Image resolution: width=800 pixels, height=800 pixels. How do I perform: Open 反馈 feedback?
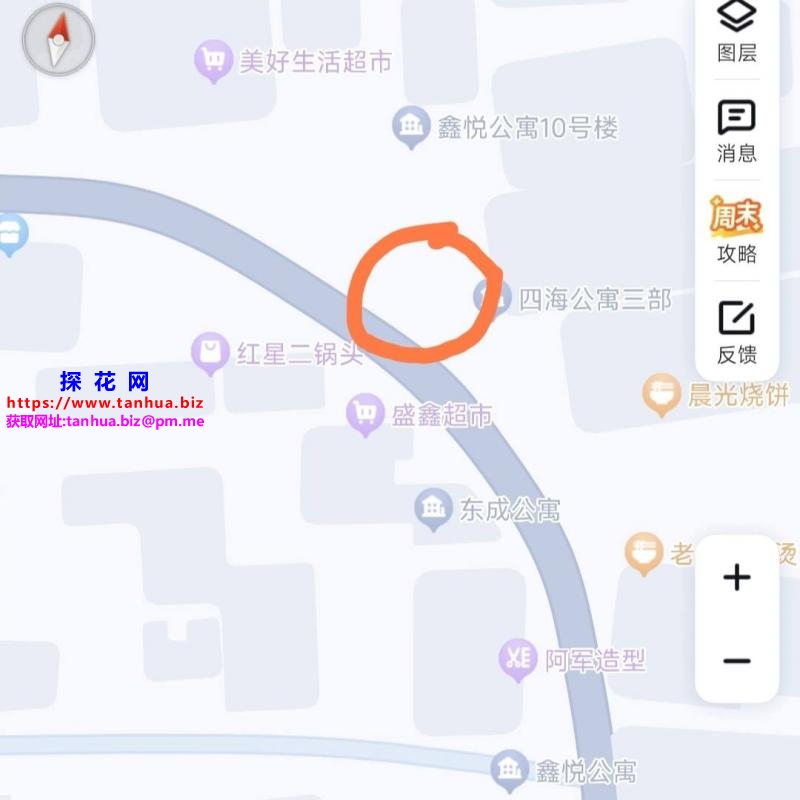tap(737, 332)
